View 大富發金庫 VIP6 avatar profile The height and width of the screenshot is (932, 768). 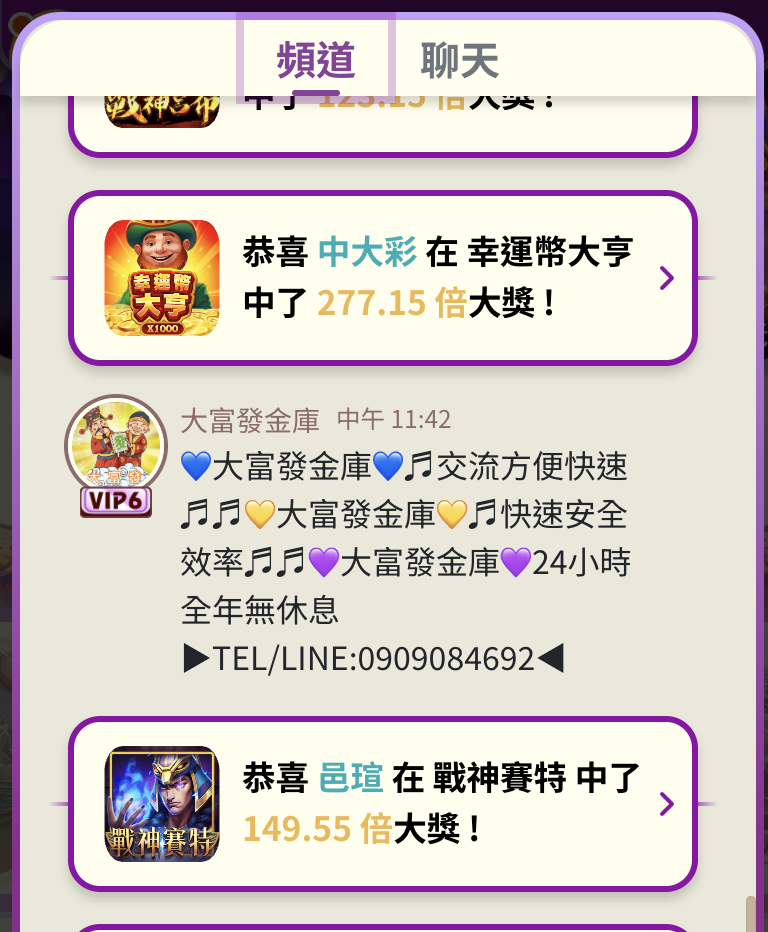116,445
